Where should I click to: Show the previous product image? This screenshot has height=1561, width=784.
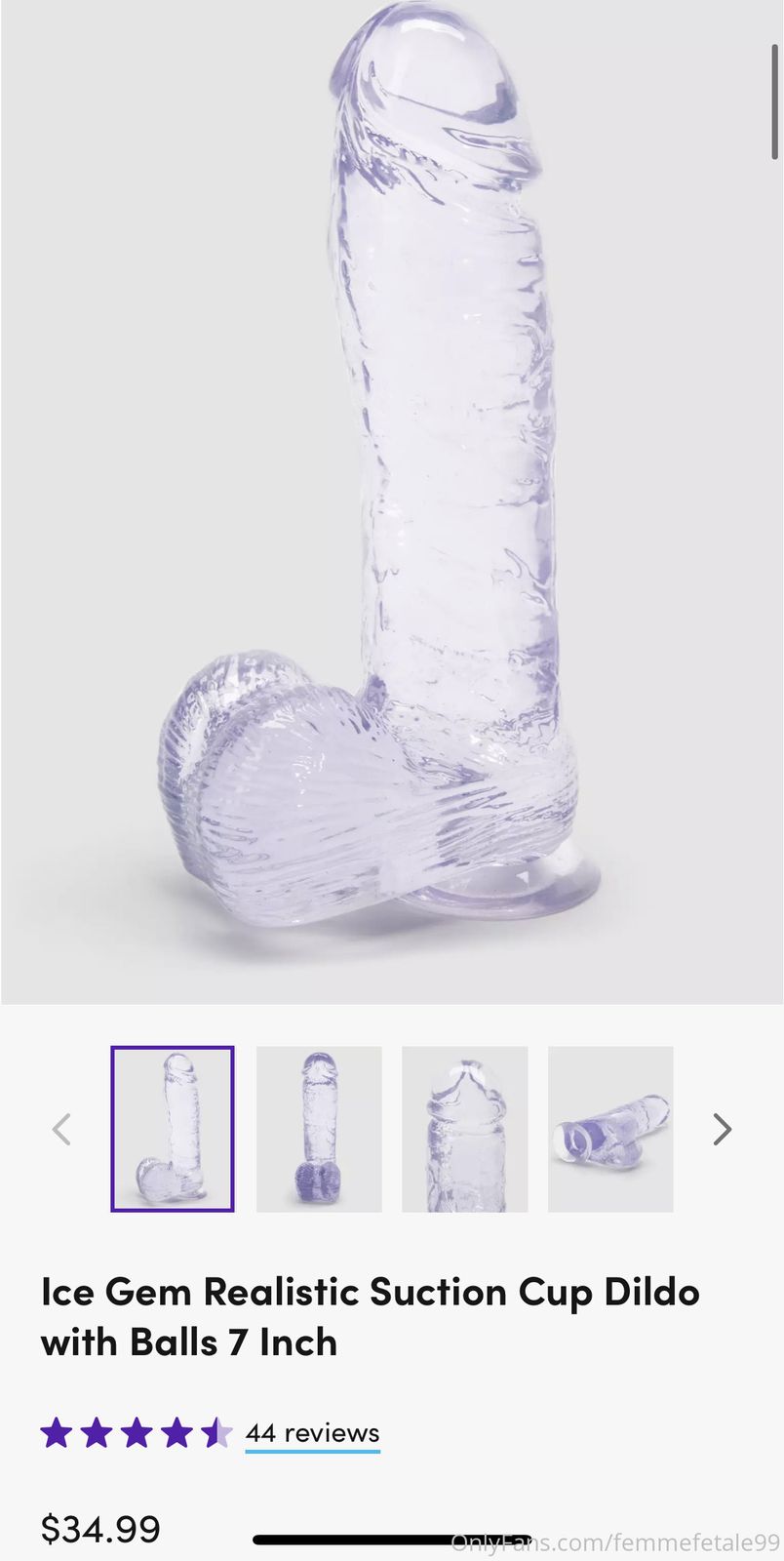61,1129
